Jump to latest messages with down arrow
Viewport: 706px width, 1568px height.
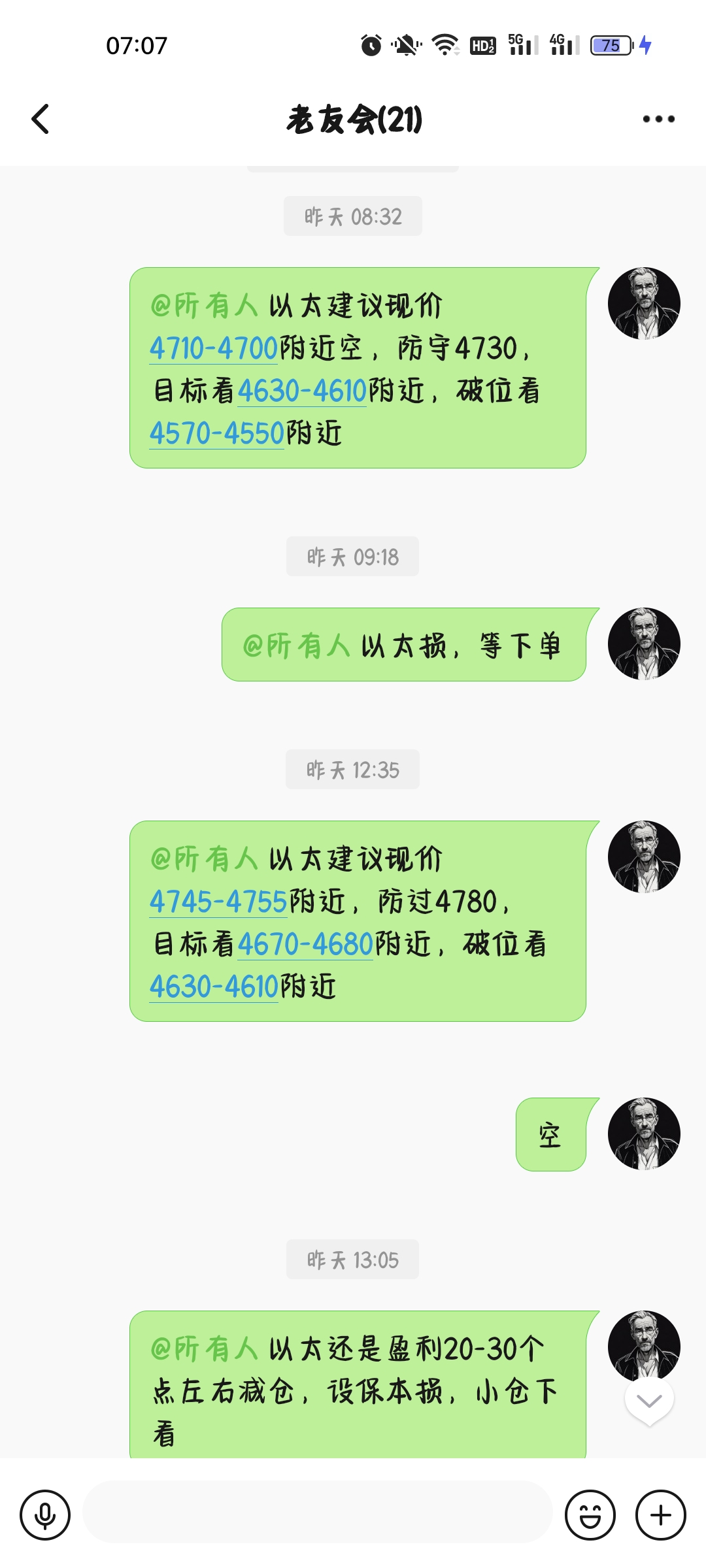pyautogui.click(x=648, y=1401)
